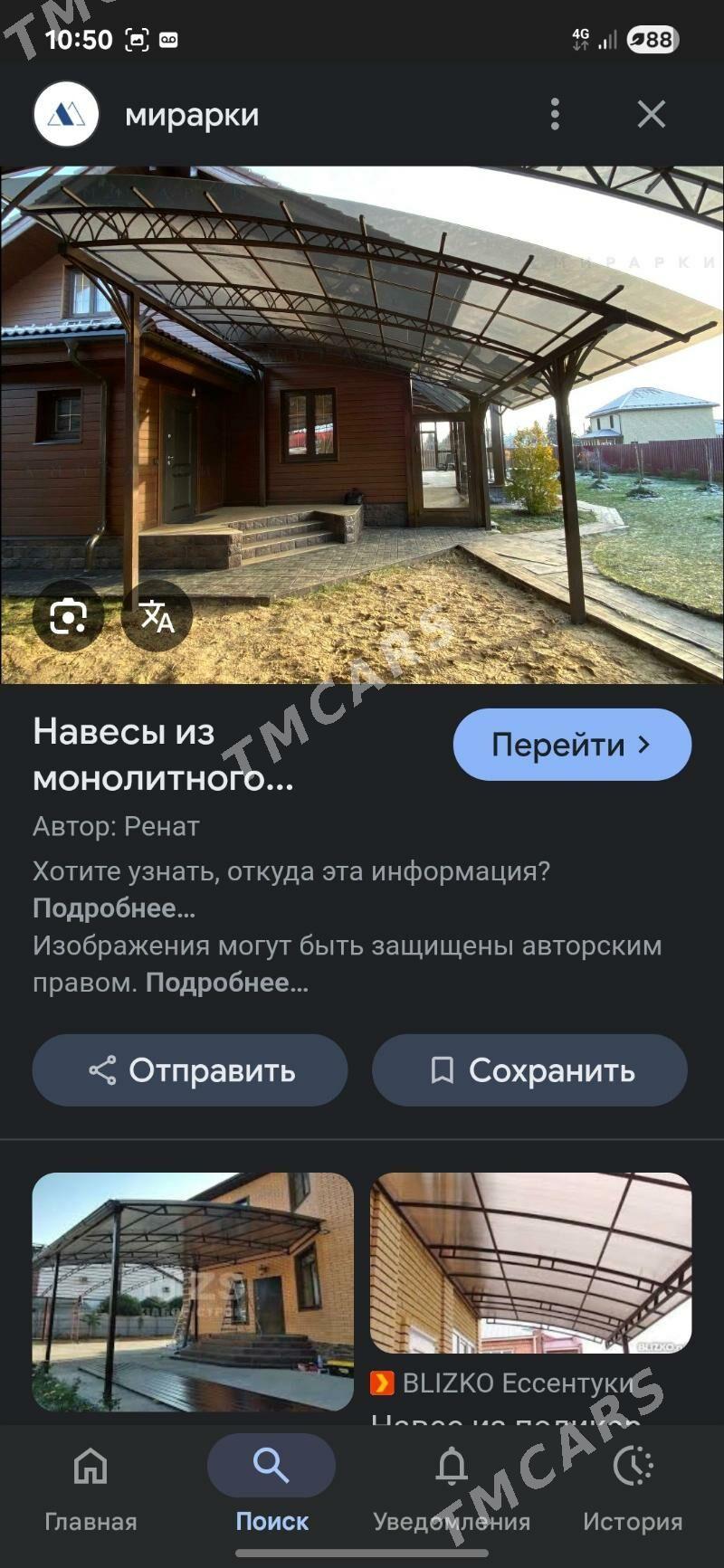
Task: Close the image viewer
Action: click(x=651, y=114)
